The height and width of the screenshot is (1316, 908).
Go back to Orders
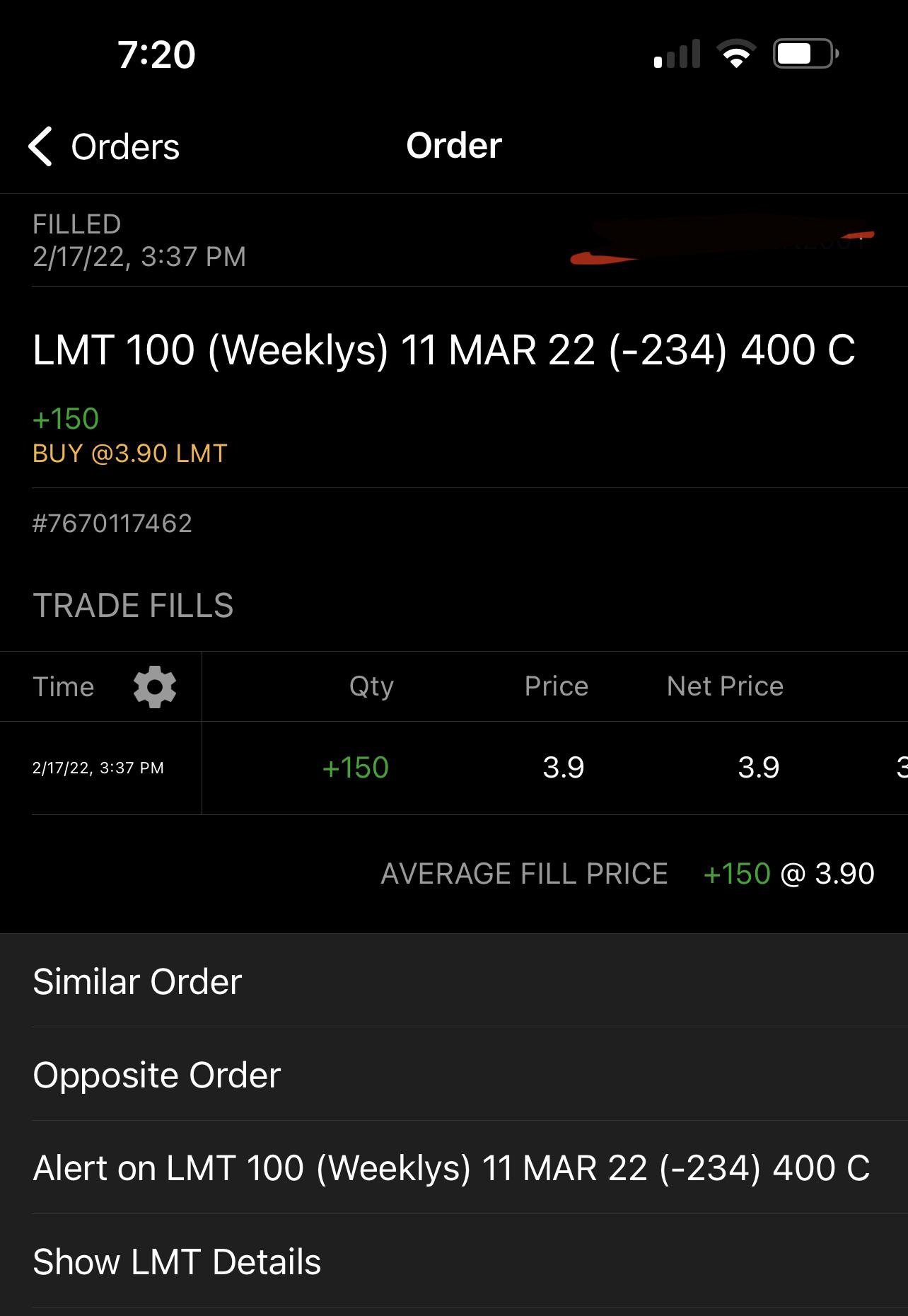coord(105,147)
